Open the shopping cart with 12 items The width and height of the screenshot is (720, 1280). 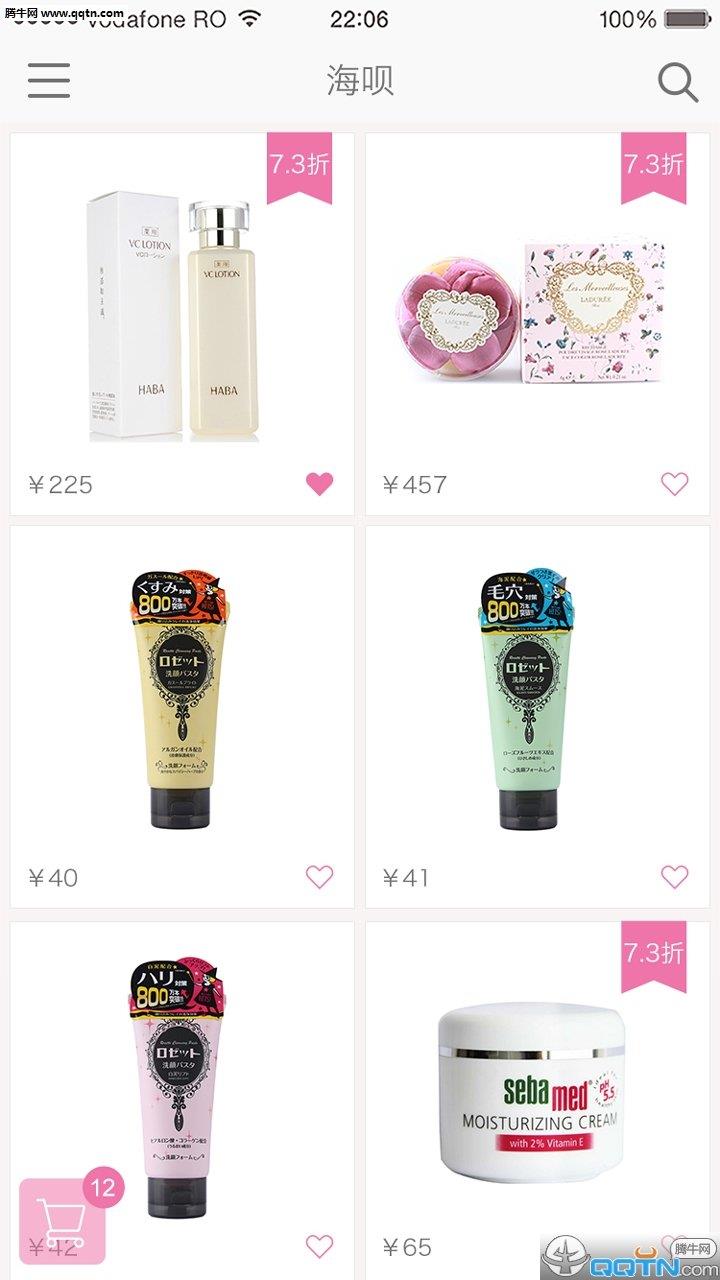[62, 1222]
